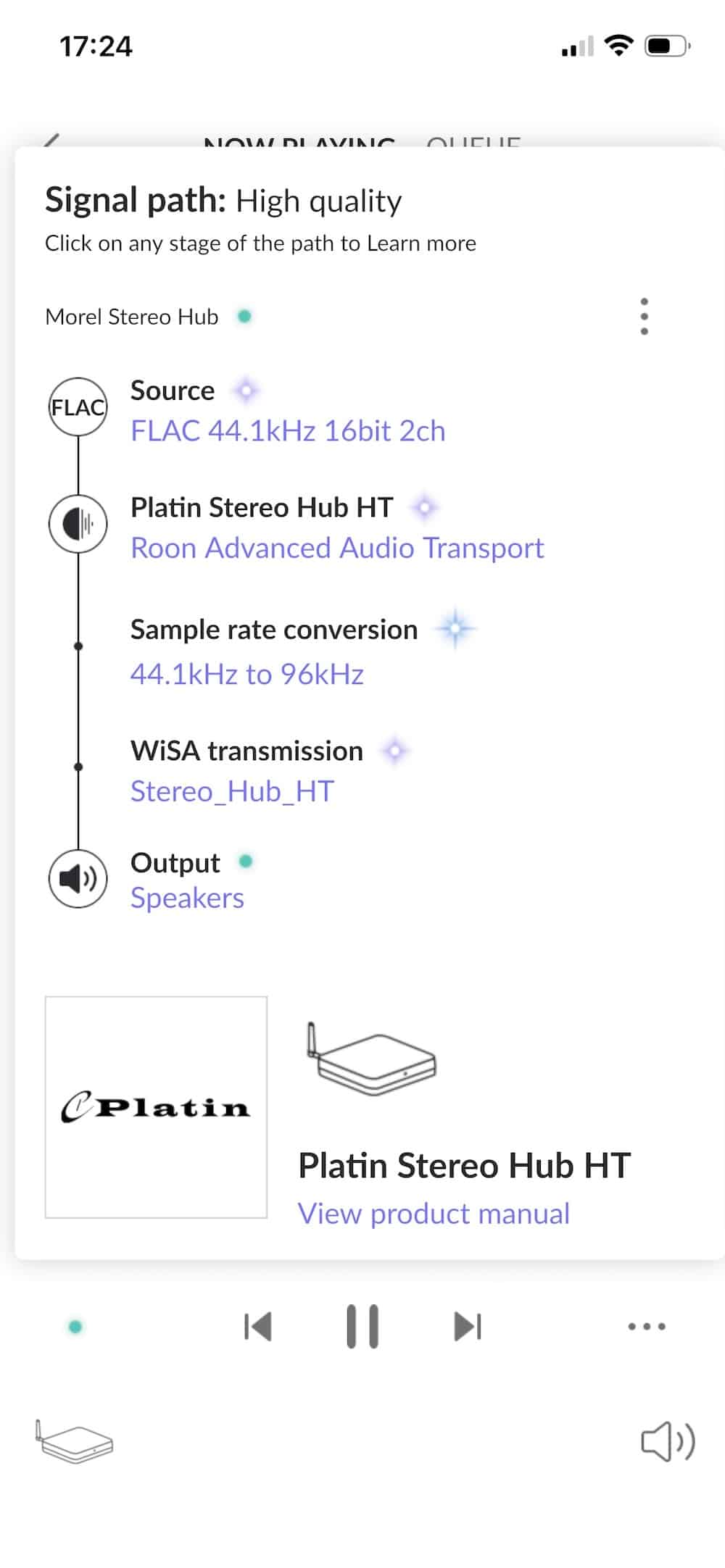Tap the signal path dot beside playback controls
Image resolution: width=725 pixels, height=1568 pixels.
pyautogui.click(x=75, y=1327)
